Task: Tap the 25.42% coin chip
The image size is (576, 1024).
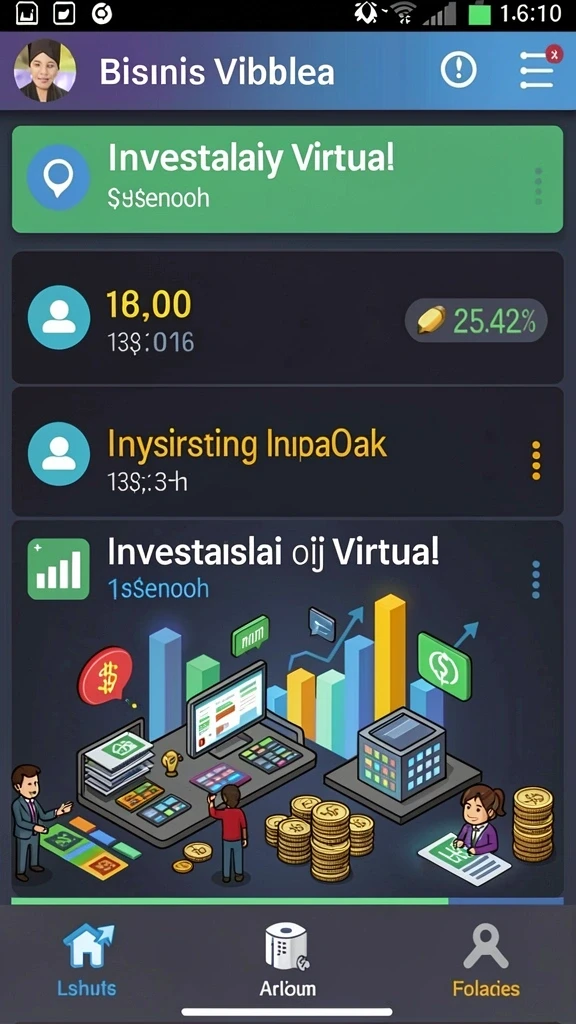Action: click(476, 321)
